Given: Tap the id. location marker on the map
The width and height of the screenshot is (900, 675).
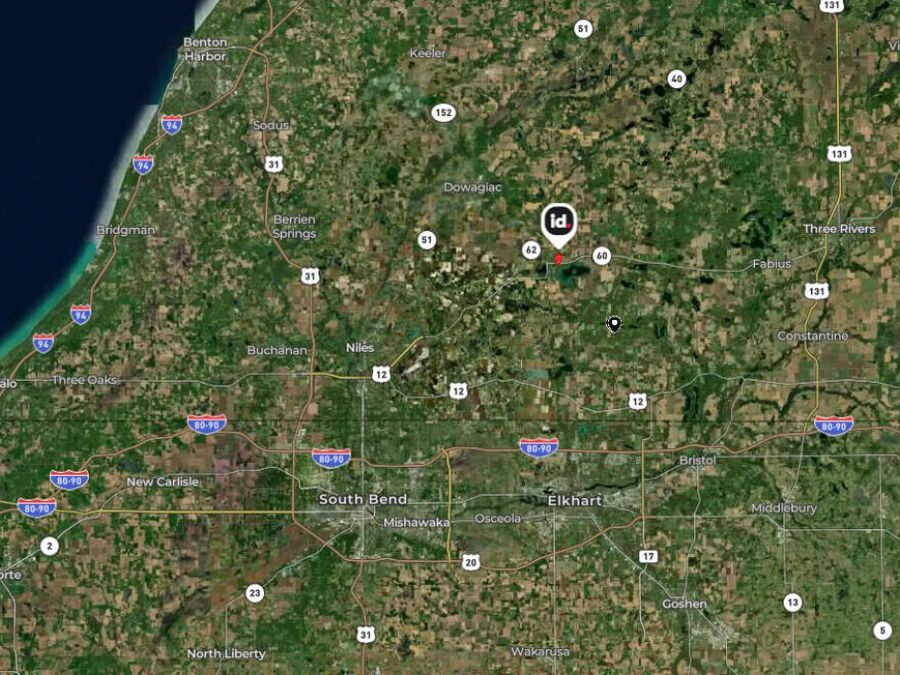Looking at the screenshot, I should pos(560,223).
